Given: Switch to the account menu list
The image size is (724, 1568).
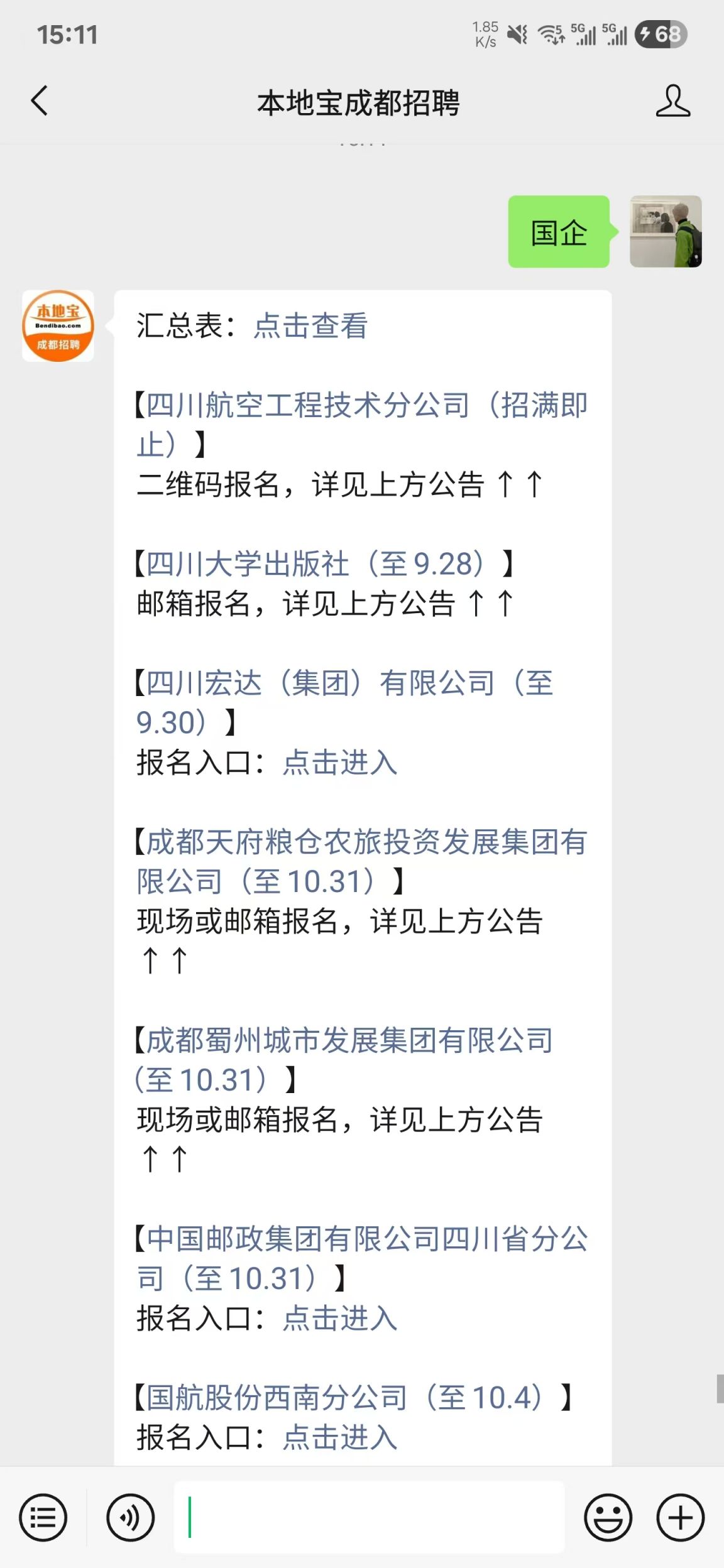Looking at the screenshot, I should (43, 1518).
